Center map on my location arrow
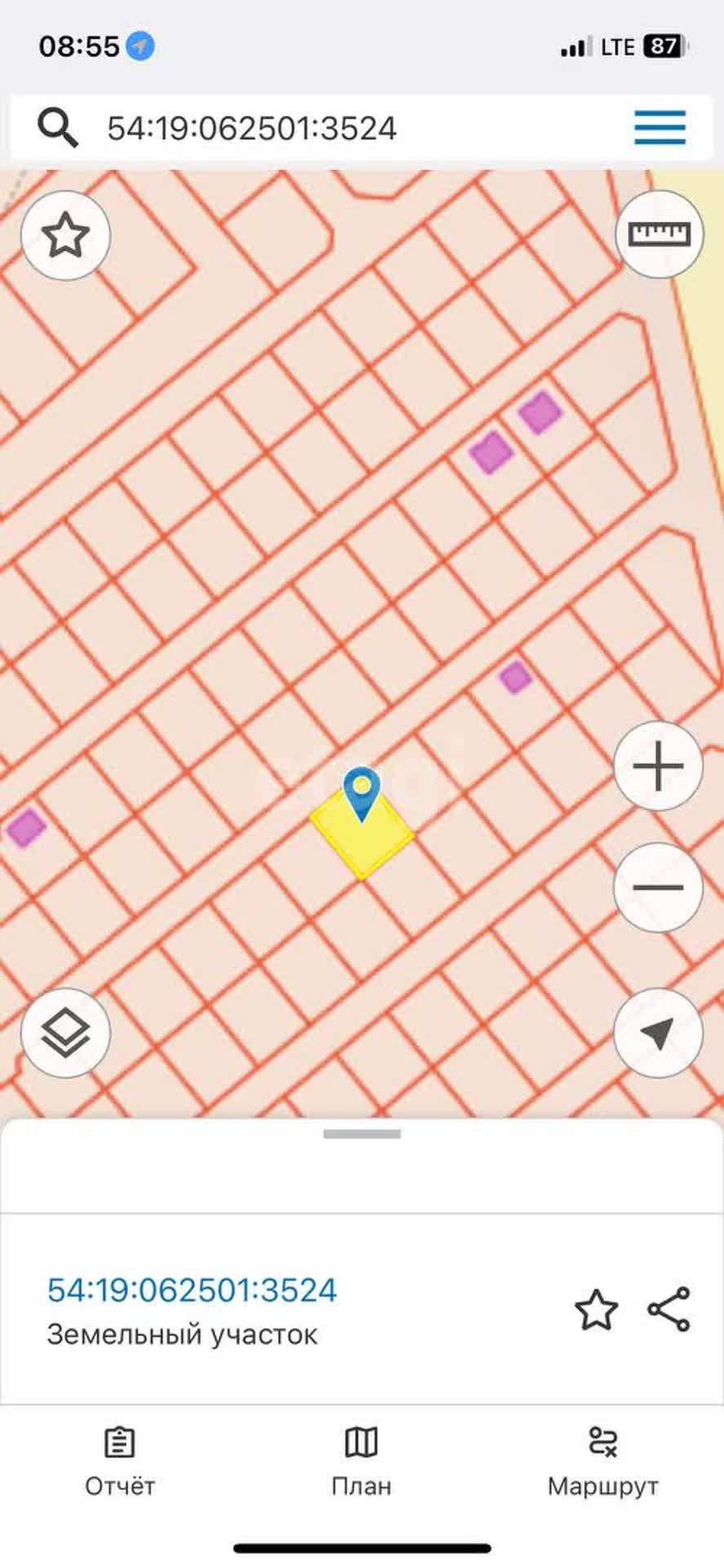This screenshot has height=1568, width=724. [658, 1032]
